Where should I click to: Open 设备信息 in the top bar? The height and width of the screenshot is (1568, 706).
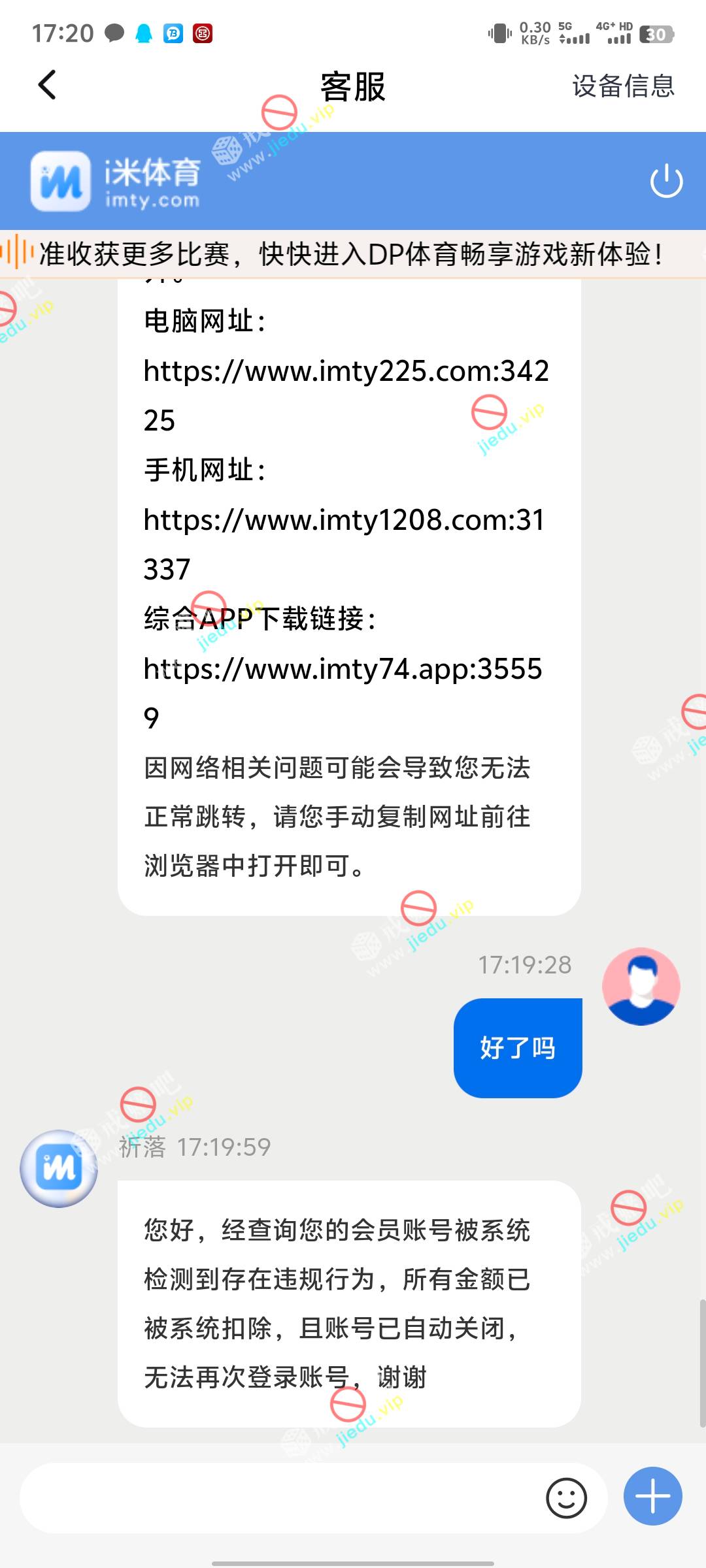point(622,86)
